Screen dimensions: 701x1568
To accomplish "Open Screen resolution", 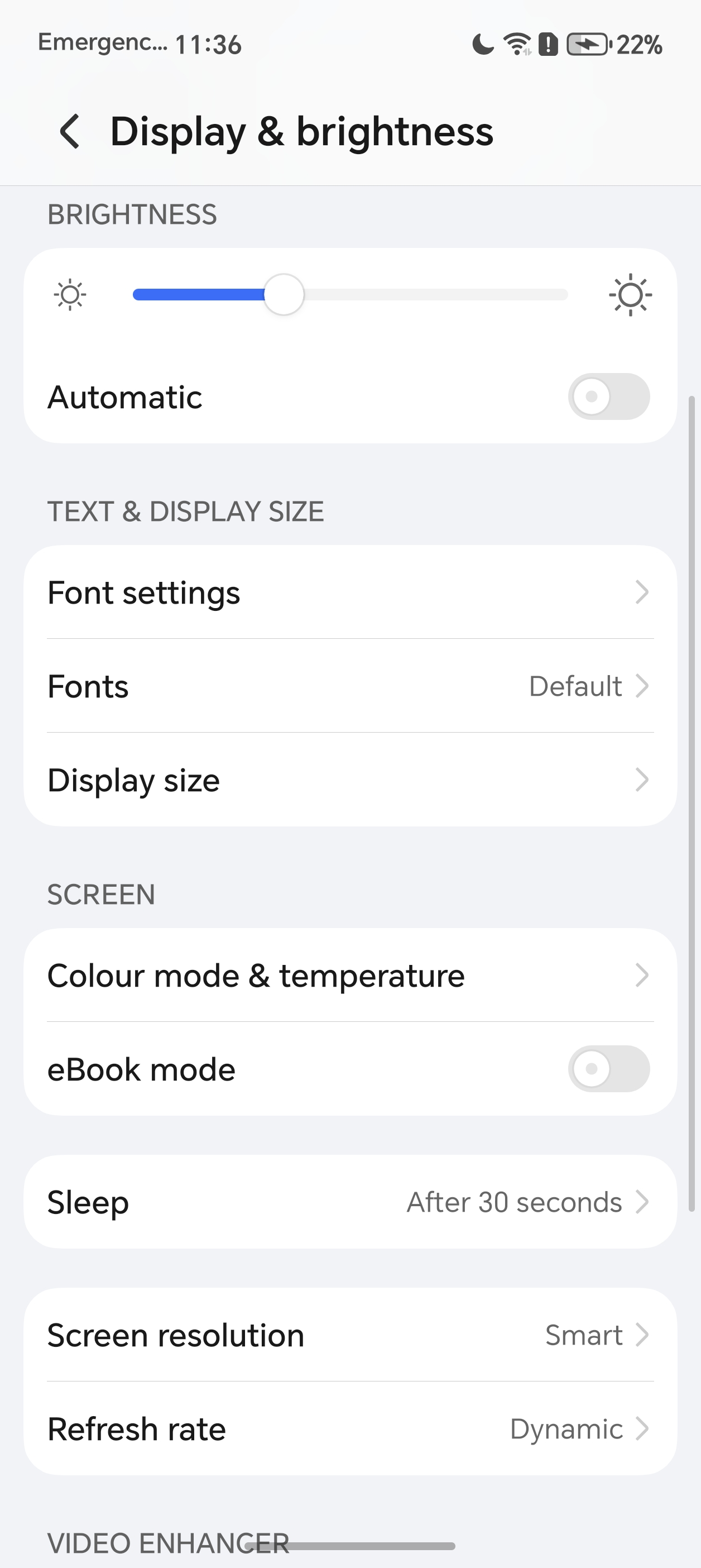I will point(350,1335).
